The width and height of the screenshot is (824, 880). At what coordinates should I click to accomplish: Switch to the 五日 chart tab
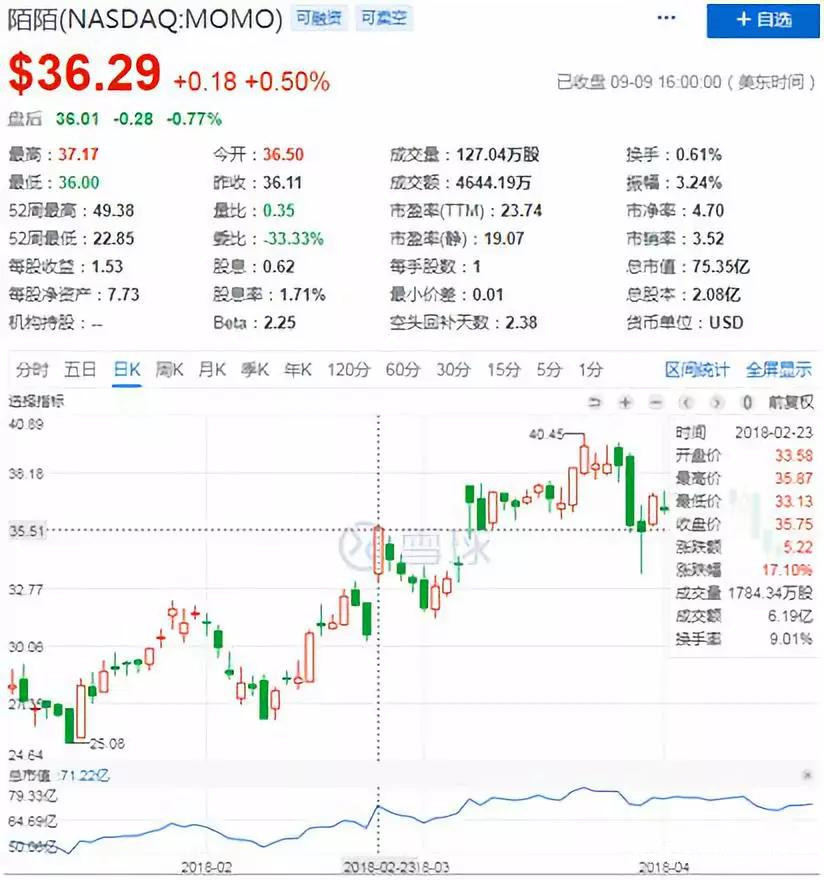click(80, 370)
